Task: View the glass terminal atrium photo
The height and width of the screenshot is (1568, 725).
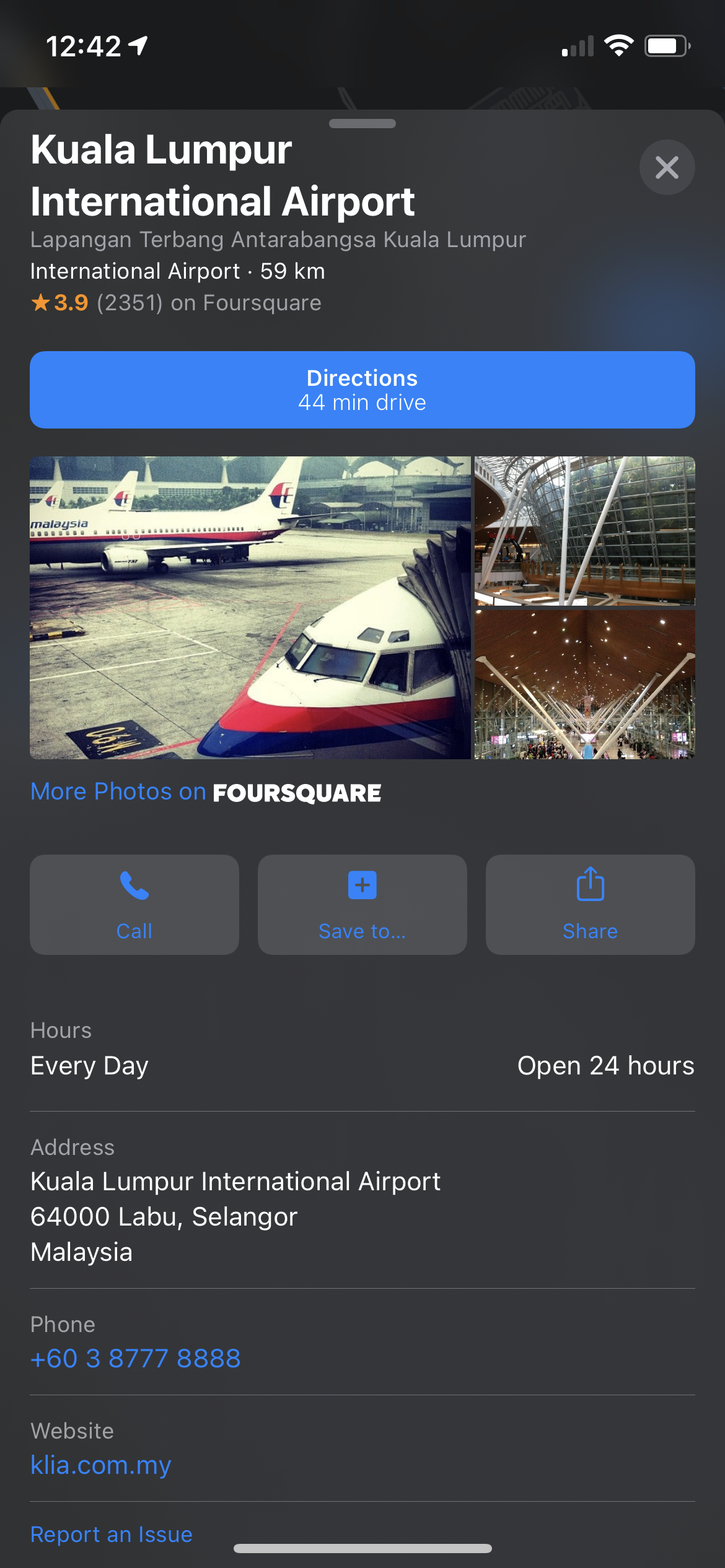Action: tap(584, 531)
